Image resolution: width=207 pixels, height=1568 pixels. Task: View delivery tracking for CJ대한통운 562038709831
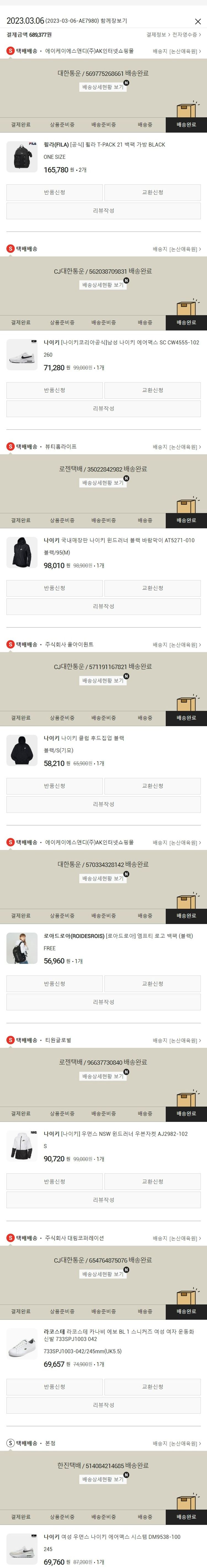click(x=103, y=285)
